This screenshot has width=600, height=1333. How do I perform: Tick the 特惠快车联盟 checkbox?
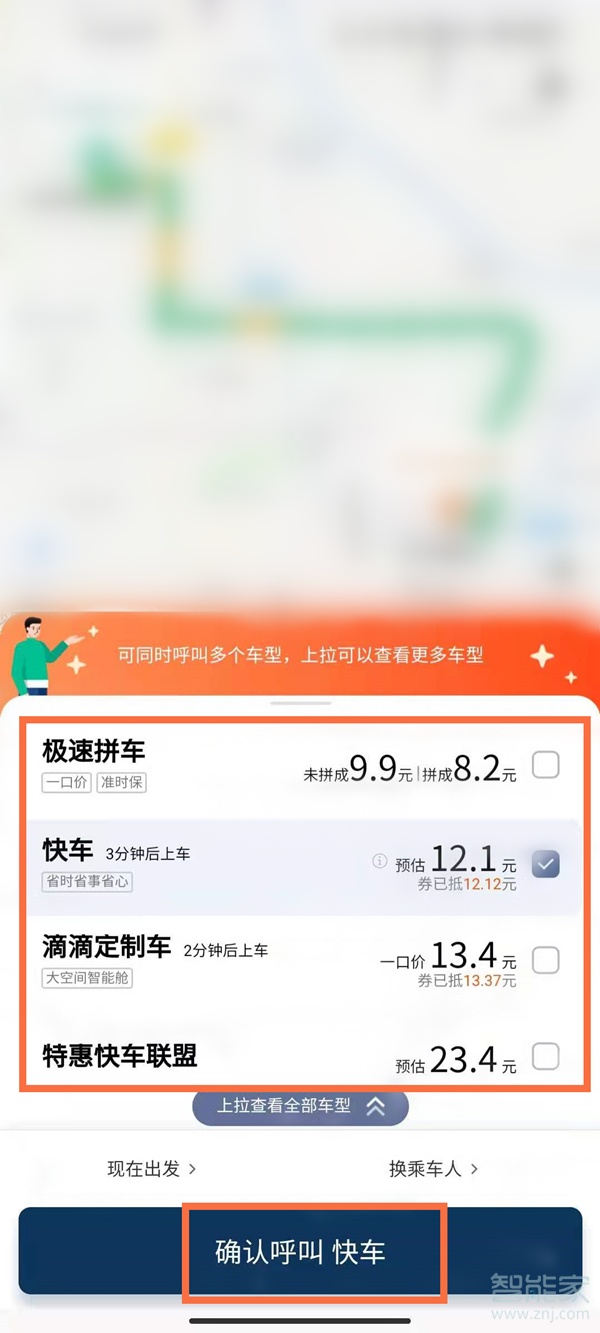[x=545, y=1056]
